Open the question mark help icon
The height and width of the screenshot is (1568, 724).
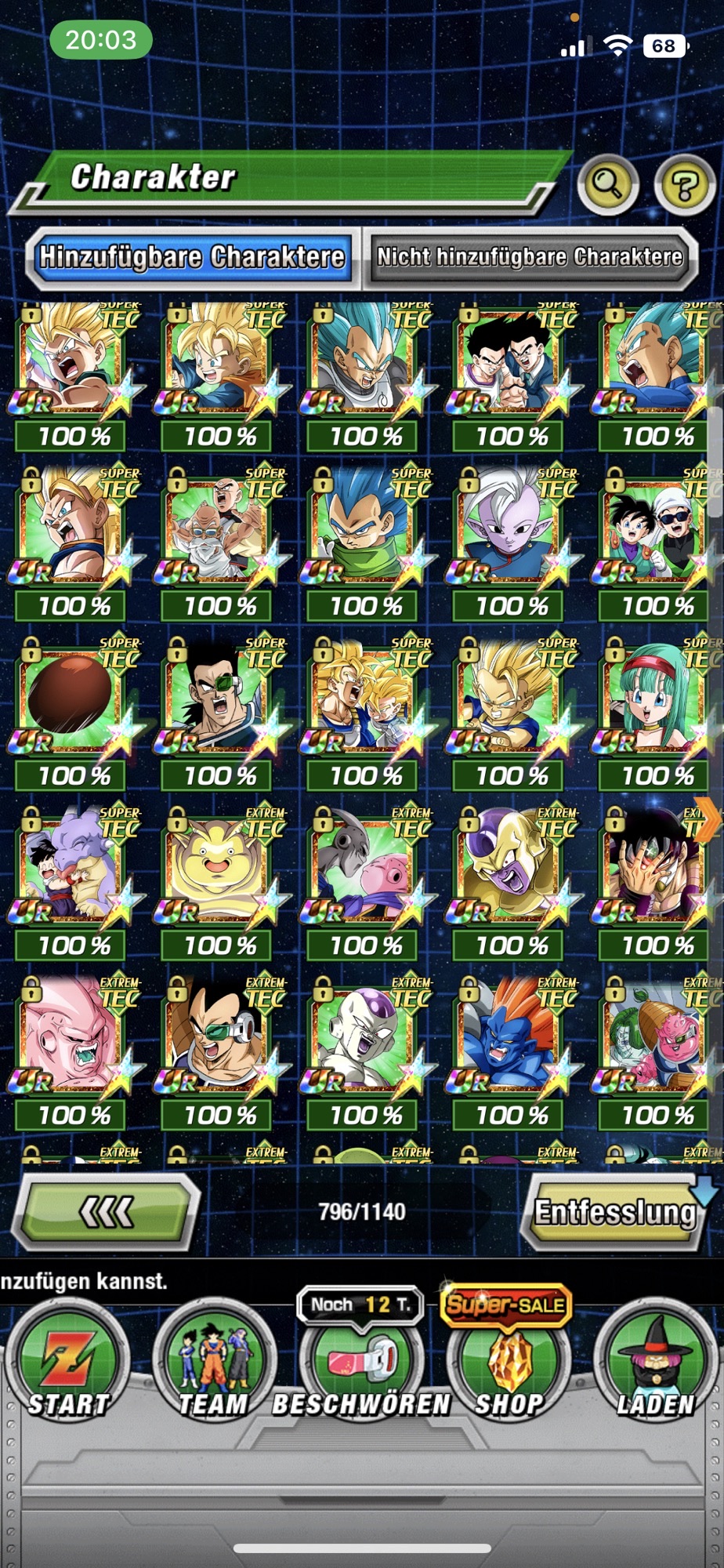point(684,185)
